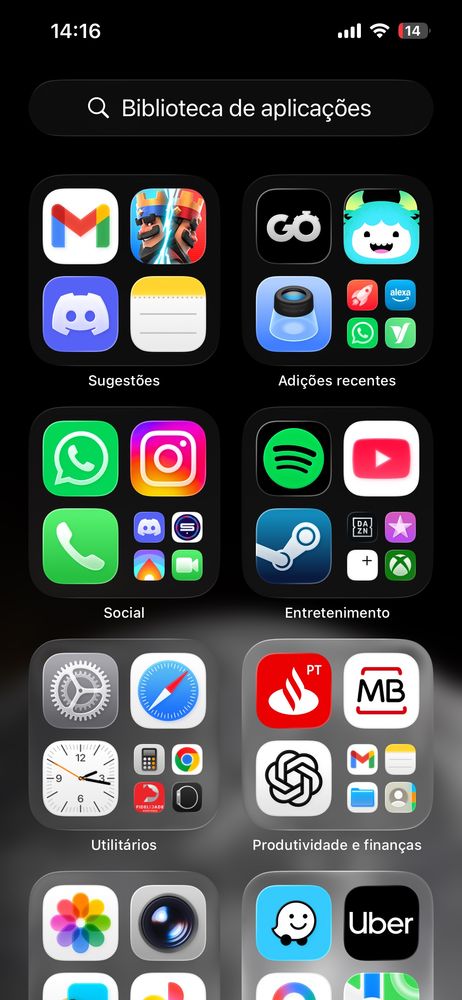This screenshot has width=462, height=1000.
Task: Expand the small icon cluster in Adições recentes
Action: (x=381, y=313)
